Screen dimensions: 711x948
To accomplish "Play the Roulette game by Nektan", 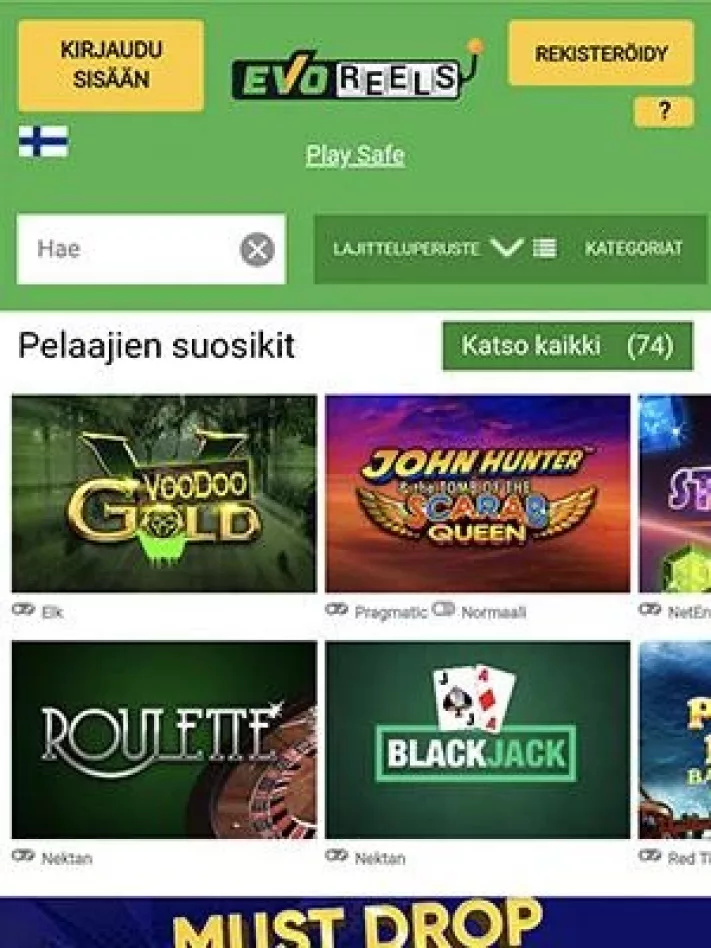I will point(164,739).
